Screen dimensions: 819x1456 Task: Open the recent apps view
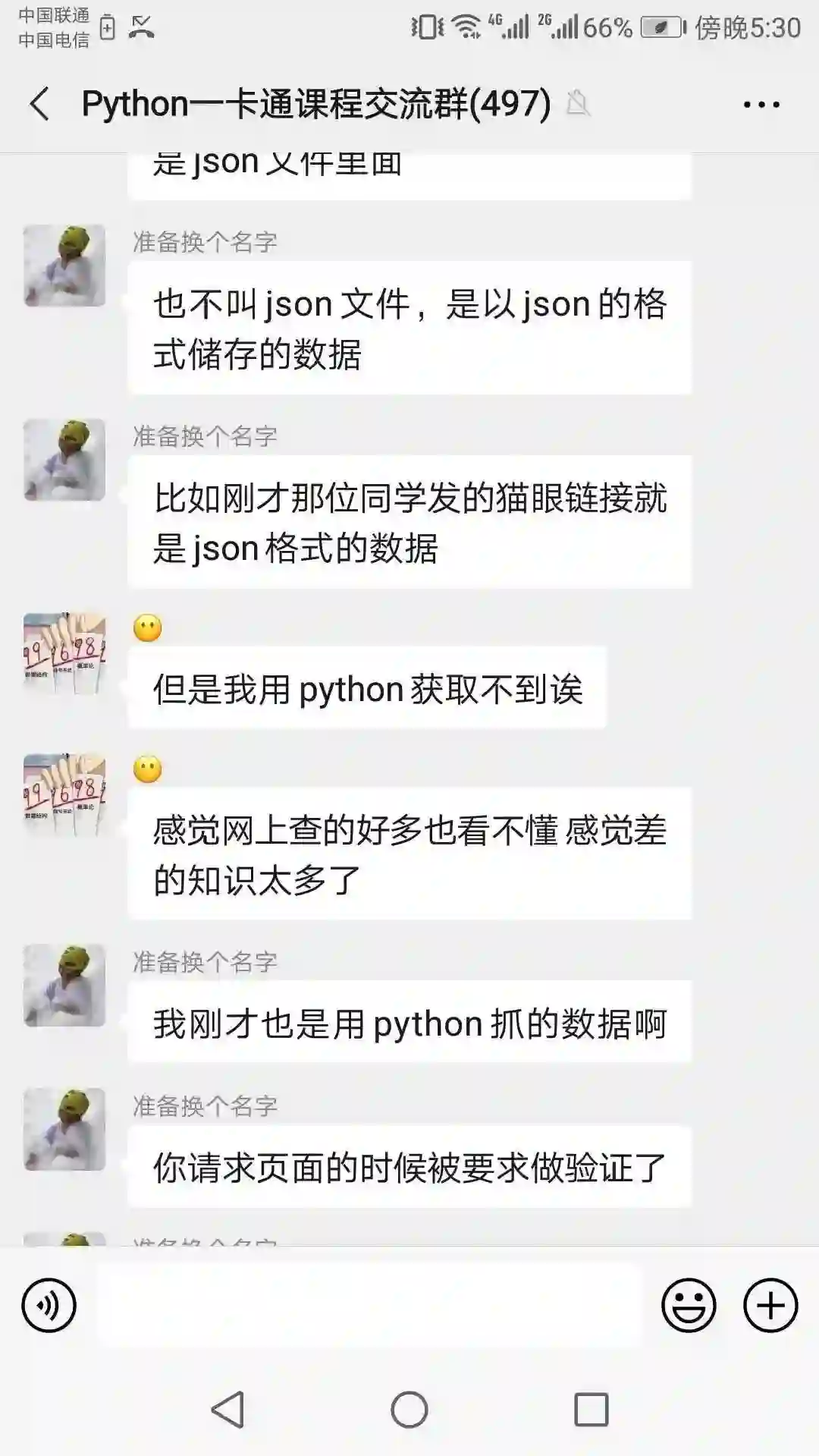[x=591, y=1410]
